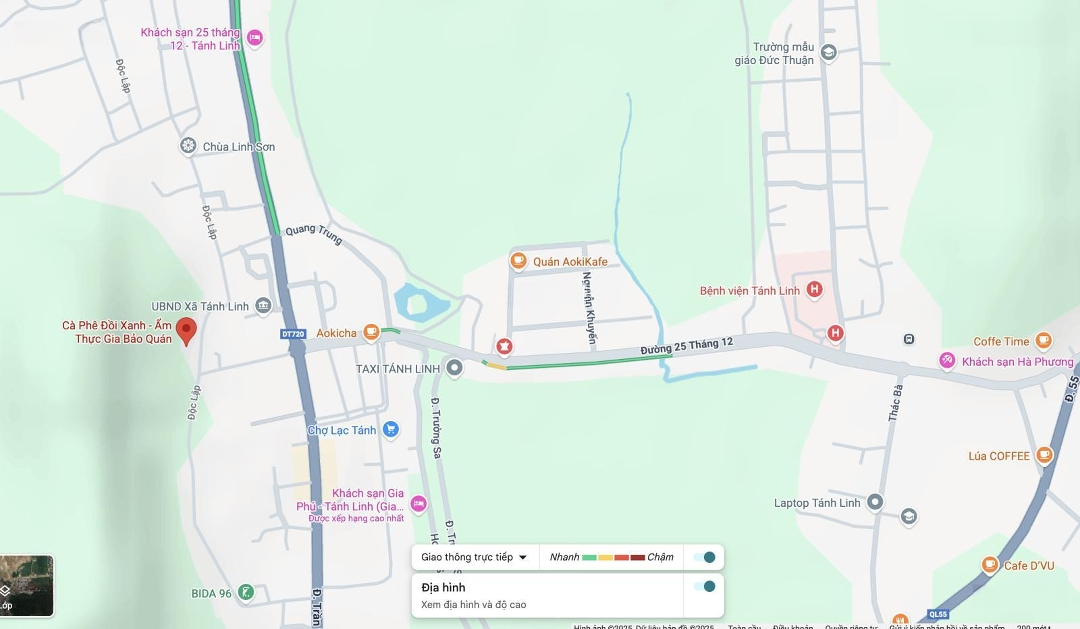Select UBND Xã Tánh Linh marker
Image resolution: width=1080 pixels, height=629 pixels.
tap(263, 306)
